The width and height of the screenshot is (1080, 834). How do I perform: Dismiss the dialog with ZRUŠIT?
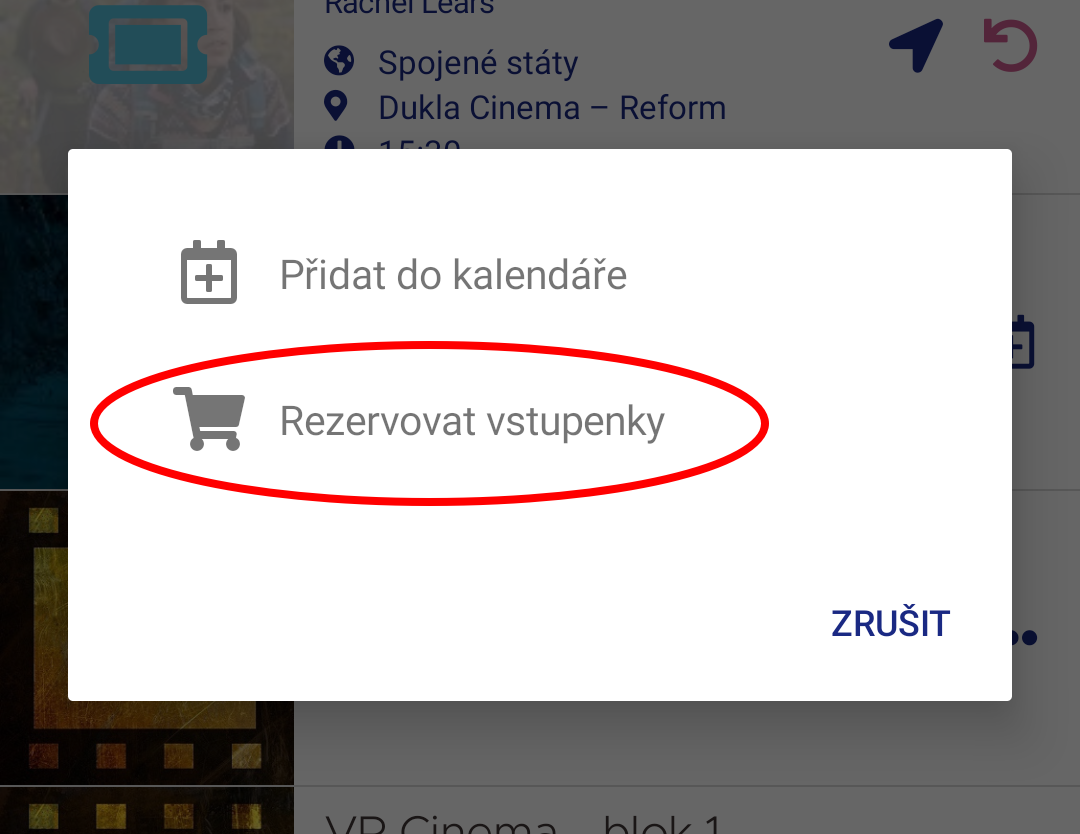(x=890, y=623)
